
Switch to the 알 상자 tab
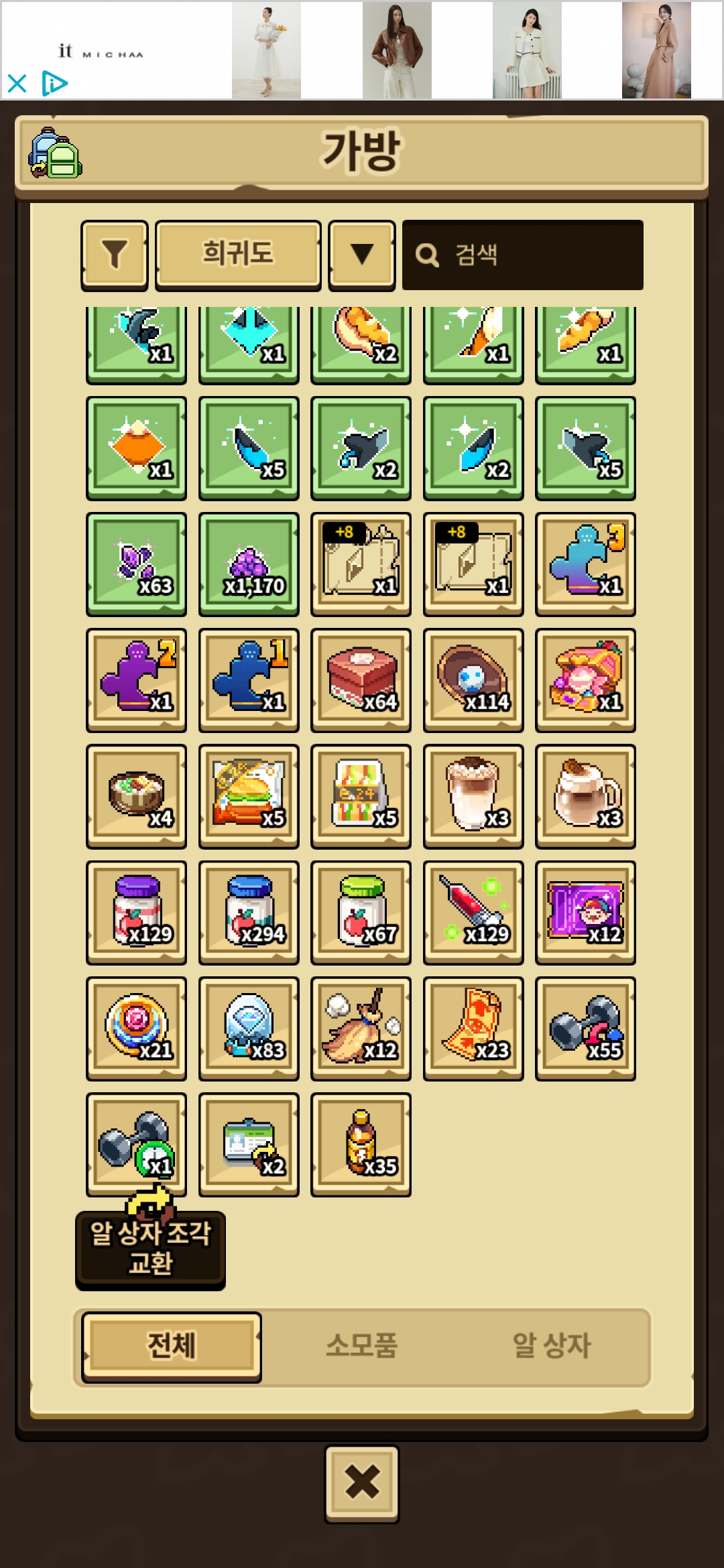551,1346
